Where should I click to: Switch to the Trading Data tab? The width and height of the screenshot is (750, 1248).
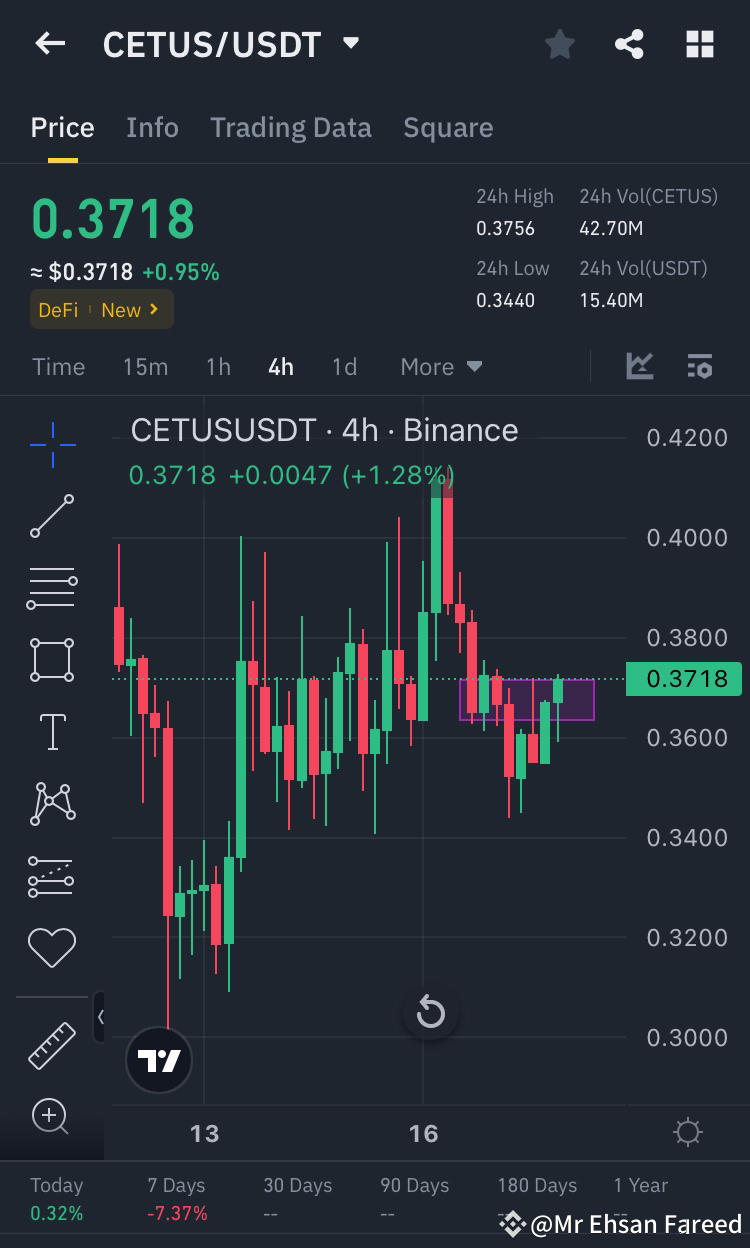291,128
